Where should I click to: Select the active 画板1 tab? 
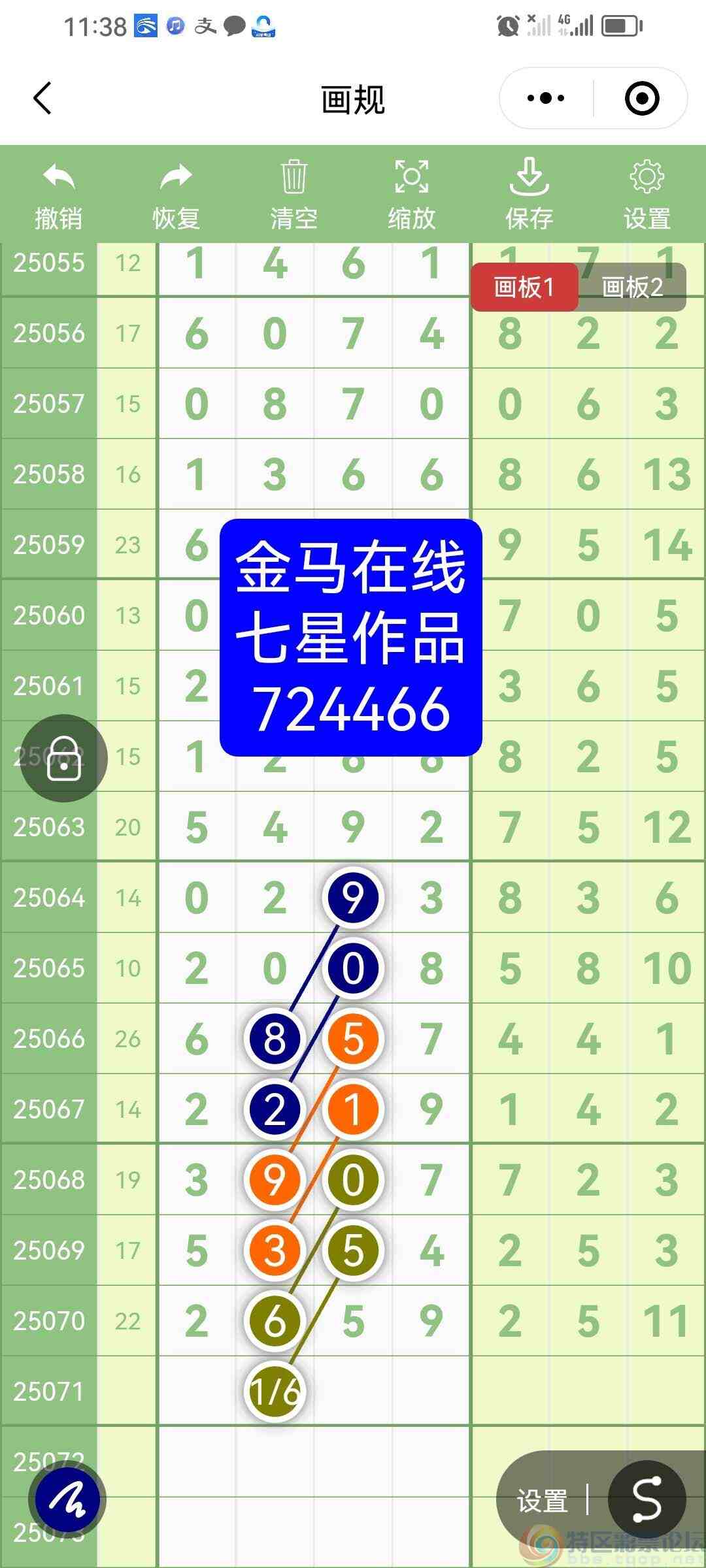pyautogui.click(x=525, y=287)
